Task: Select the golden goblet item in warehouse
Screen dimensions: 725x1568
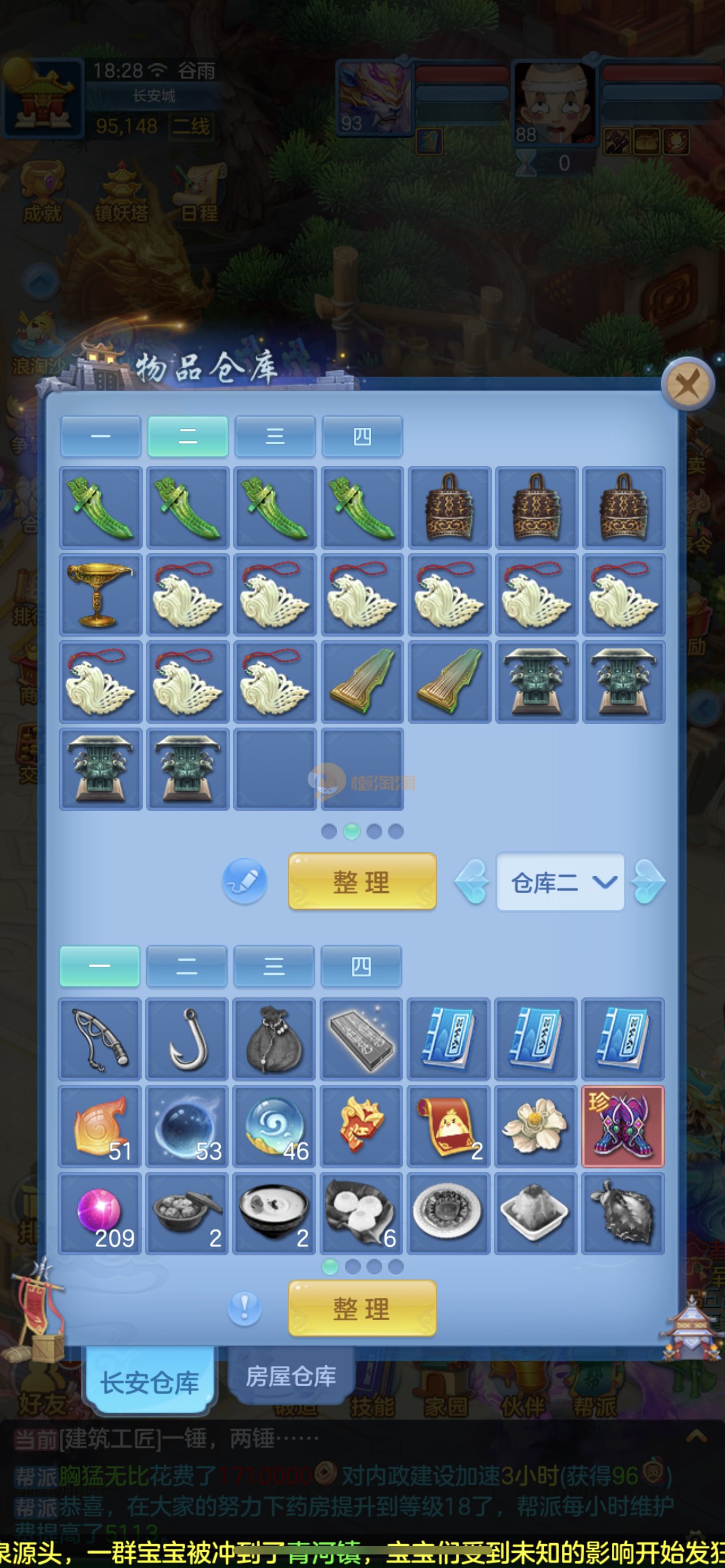Action: pyautogui.click(x=101, y=595)
